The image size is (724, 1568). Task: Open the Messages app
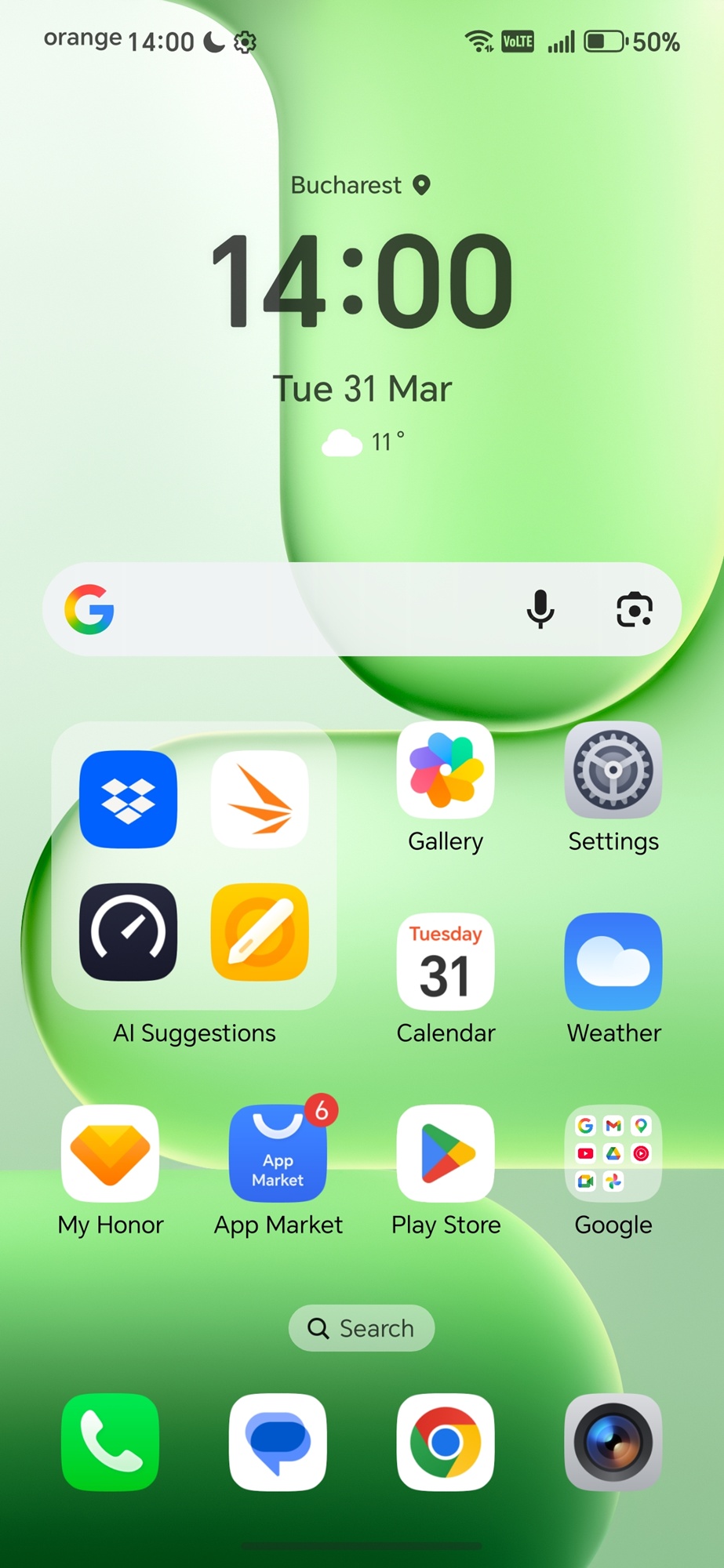tap(278, 1442)
